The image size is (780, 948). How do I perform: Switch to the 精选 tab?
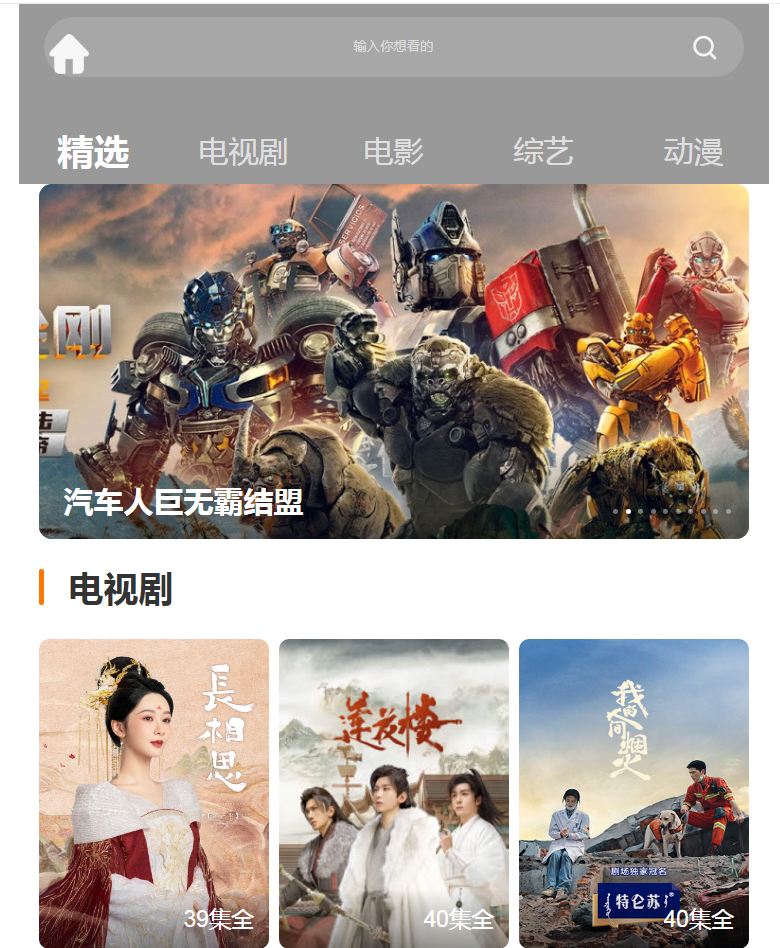pyautogui.click(x=93, y=152)
